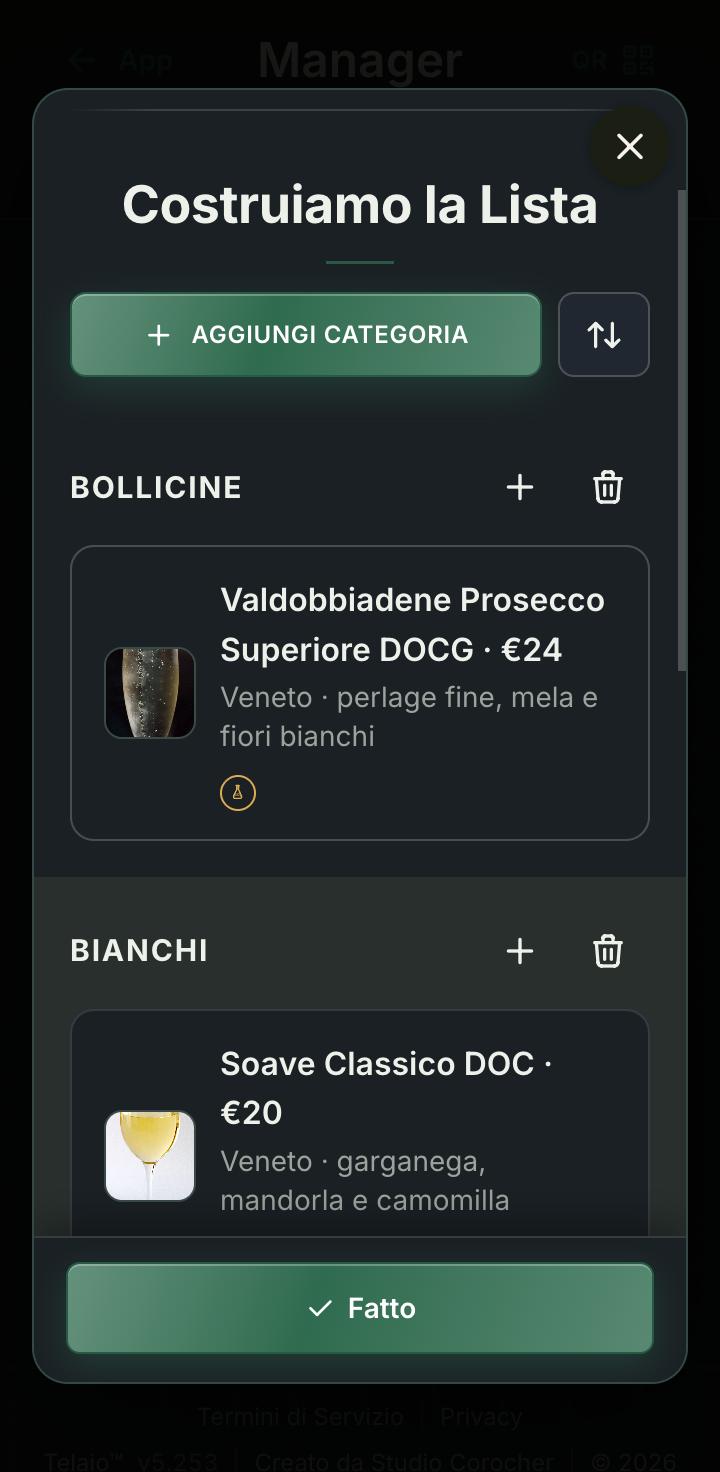This screenshot has height=1472, width=720.
Task: Open the Soave Classico DOC card
Action: click(360, 1124)
